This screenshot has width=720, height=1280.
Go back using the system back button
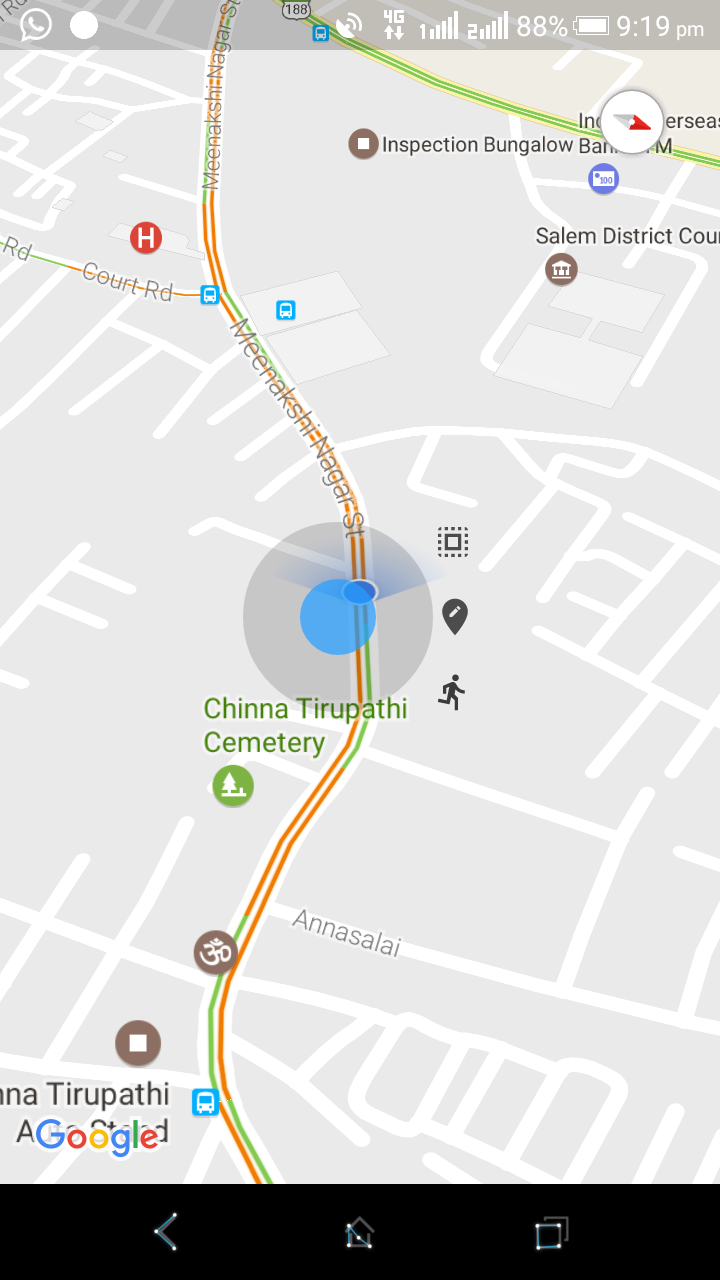[166, 1232]
